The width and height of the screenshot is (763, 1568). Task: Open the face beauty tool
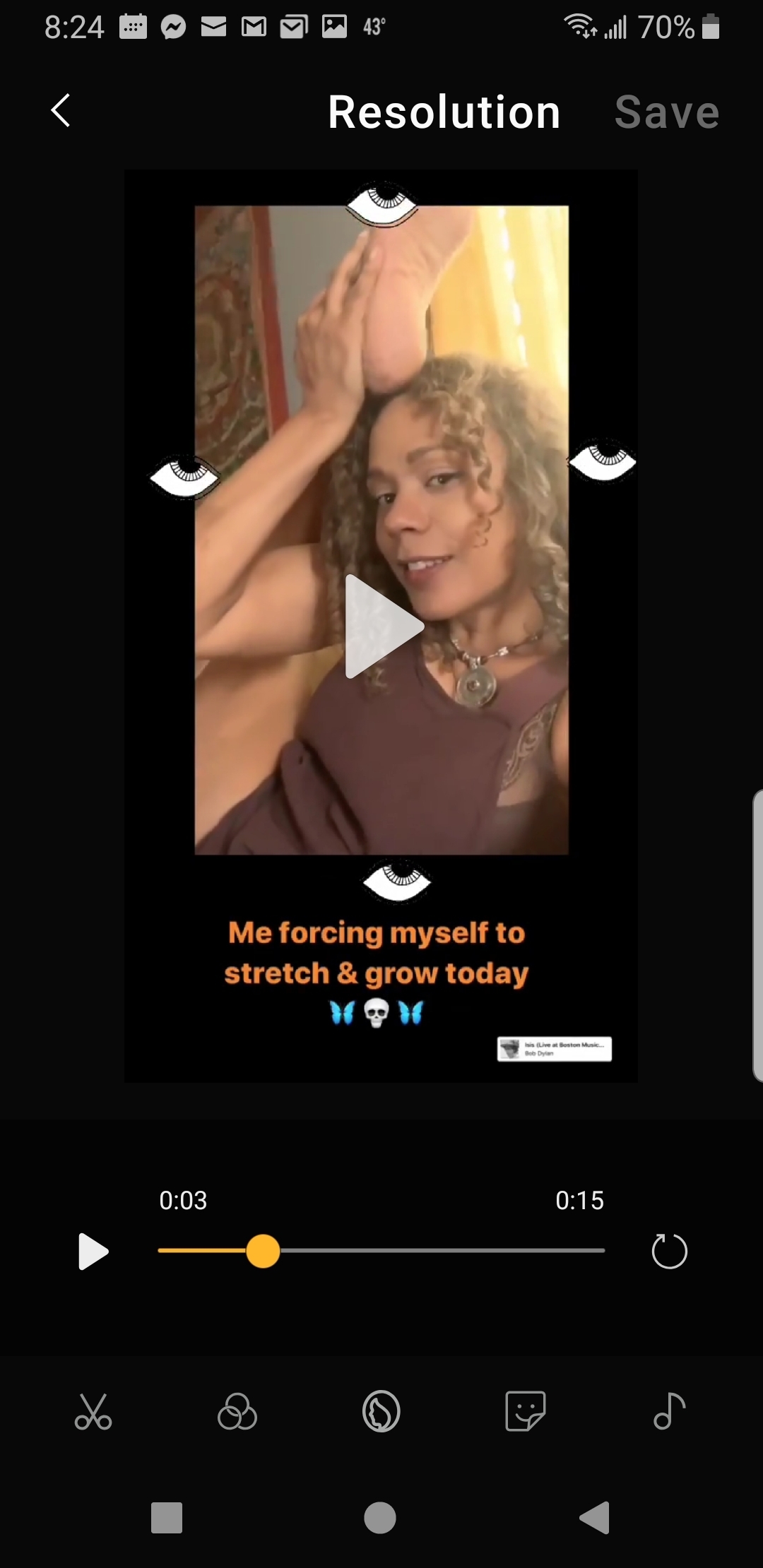[381, 1412]
